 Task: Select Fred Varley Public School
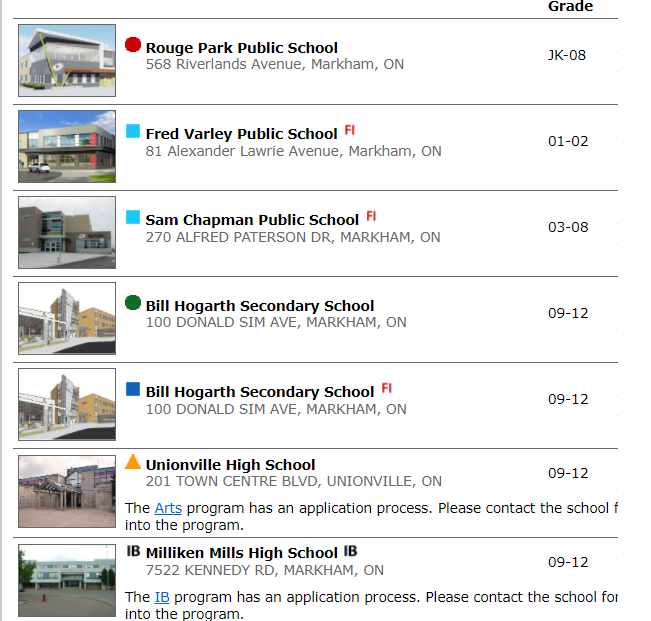click(241, 134)
